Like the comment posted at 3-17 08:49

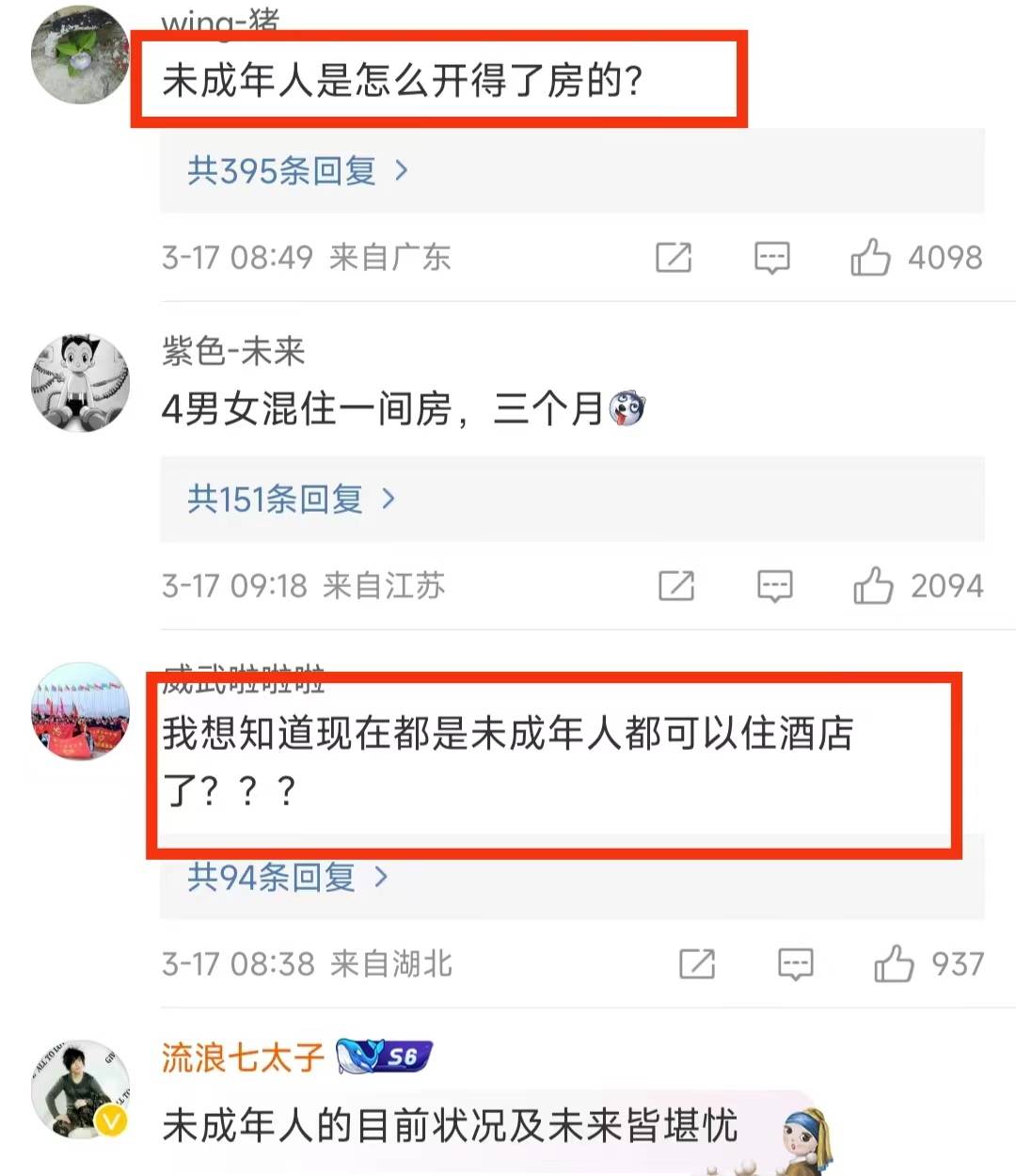tap(870, 257)
